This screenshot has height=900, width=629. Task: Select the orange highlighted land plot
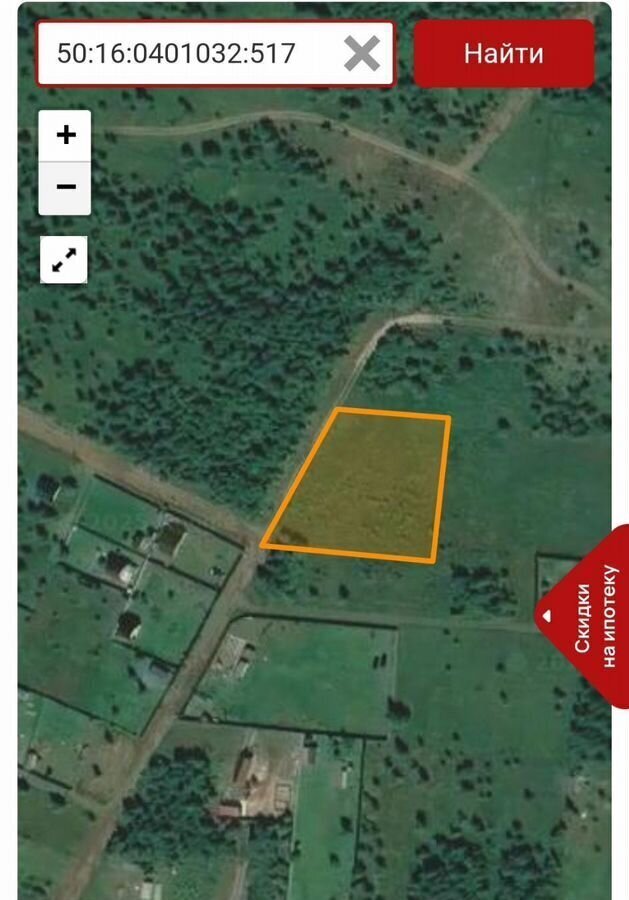(x=365, y=485)
